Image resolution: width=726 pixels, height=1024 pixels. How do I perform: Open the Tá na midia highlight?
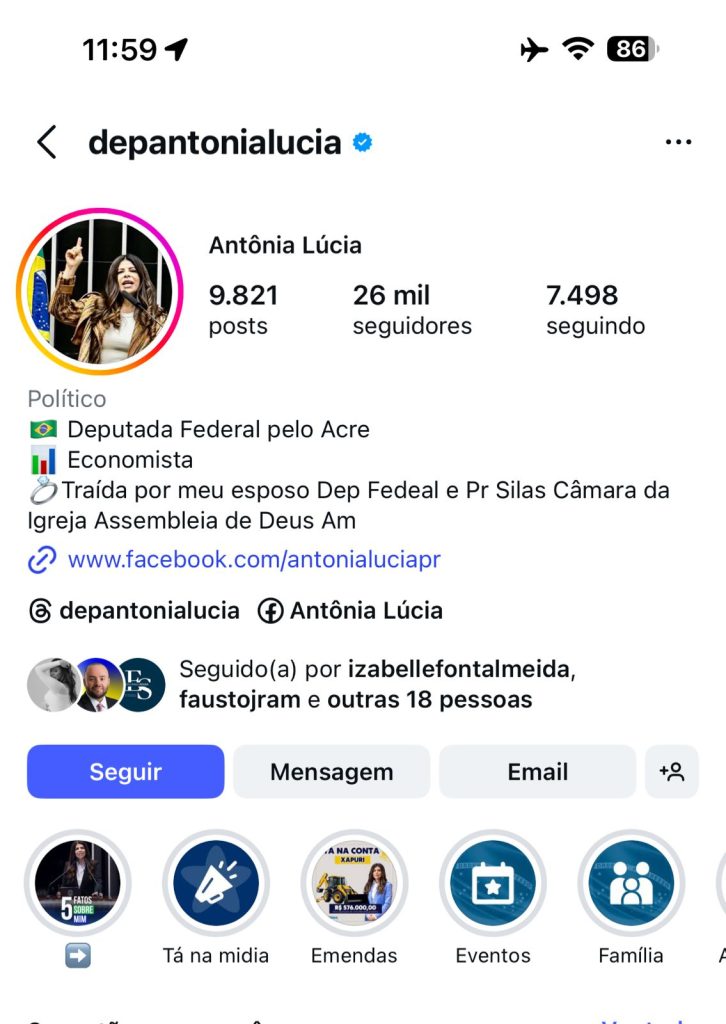click(x=216, y=884)
